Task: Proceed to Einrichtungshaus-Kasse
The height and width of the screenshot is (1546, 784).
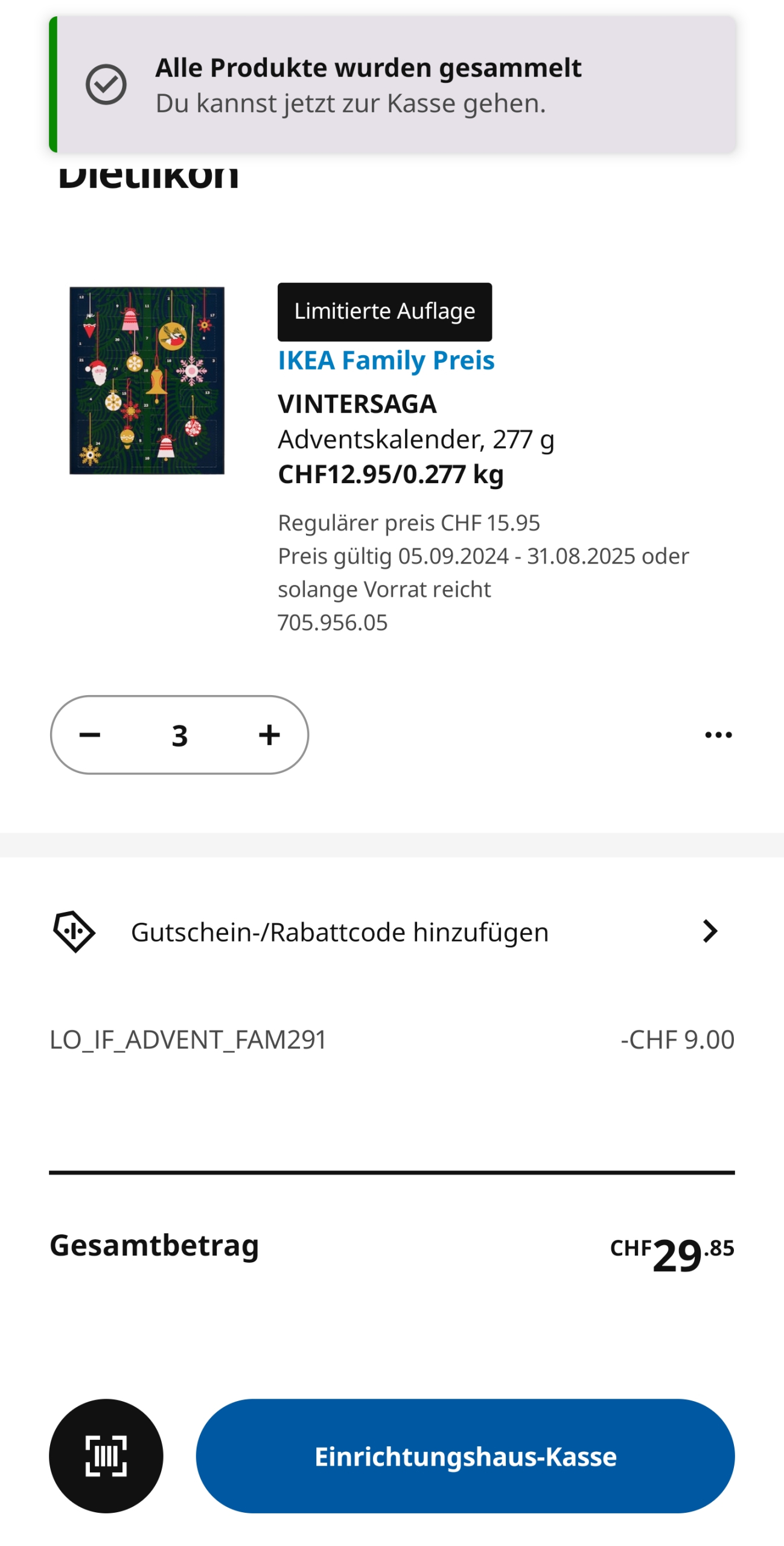Action: [465, 1456]
